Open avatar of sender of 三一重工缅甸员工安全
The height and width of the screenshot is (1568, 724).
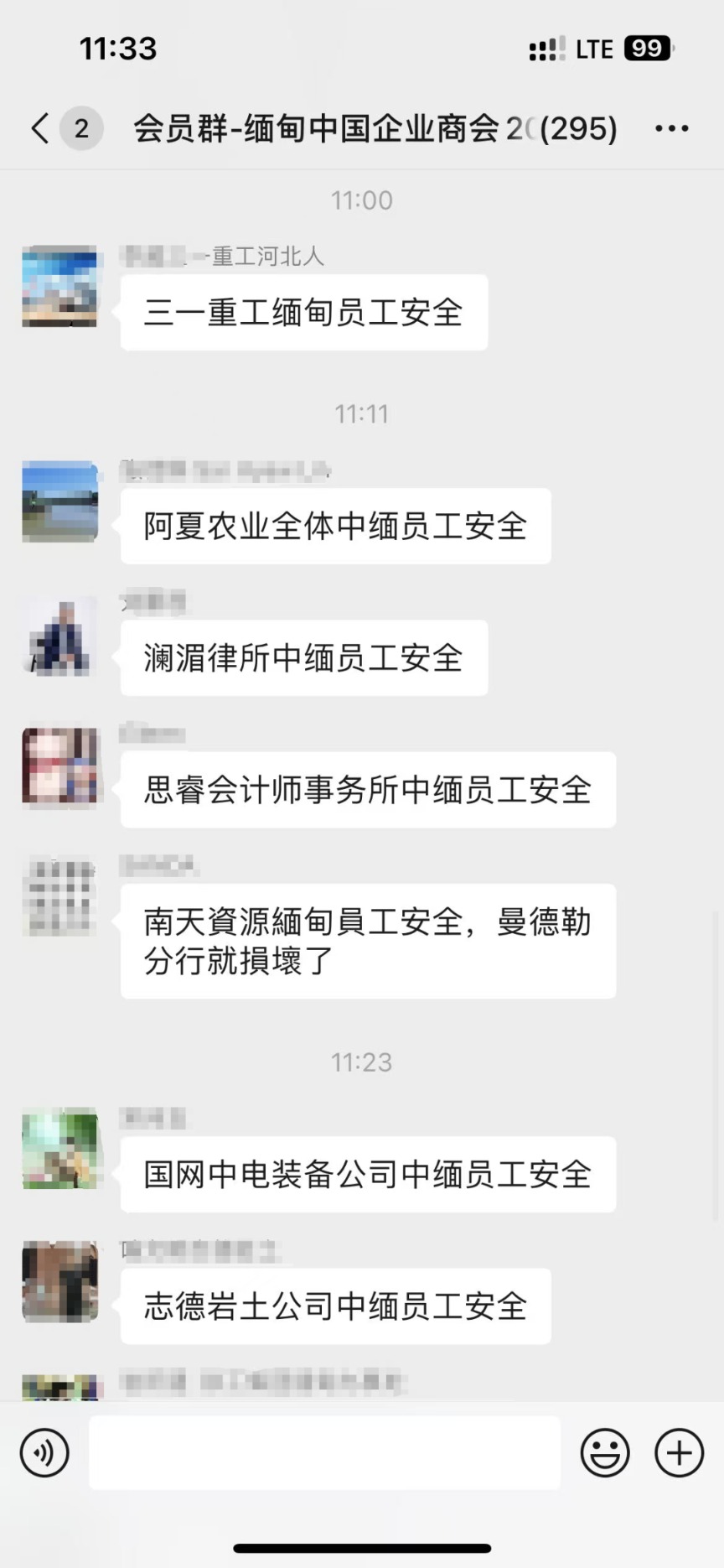pyautogui.click(x=59, y=286)
